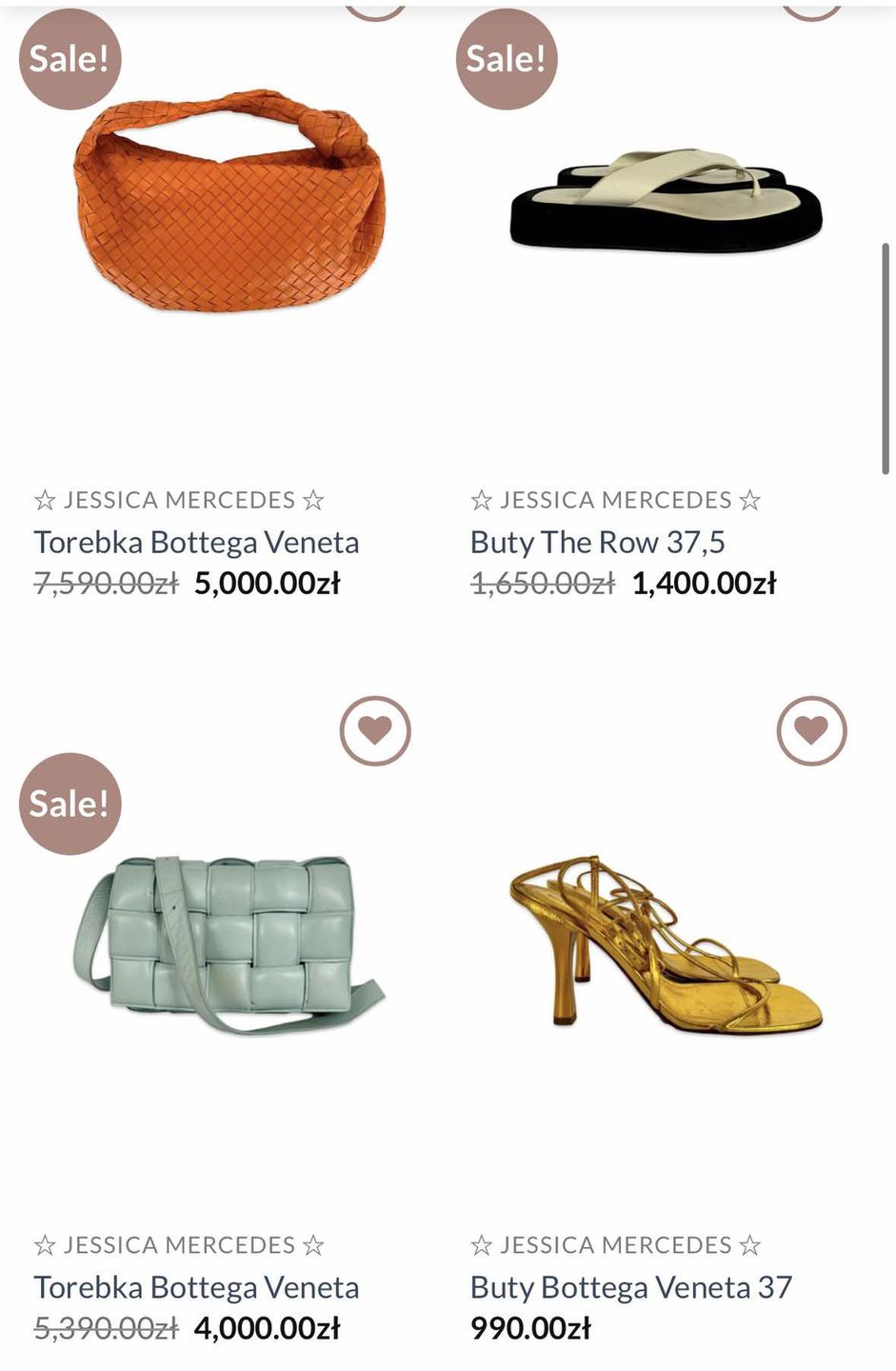The width and height of the screenshot is (896, 1371).
Task: Select the Torebka Bottega Veneta title priced 5,000.00zł
Action: 196,542
